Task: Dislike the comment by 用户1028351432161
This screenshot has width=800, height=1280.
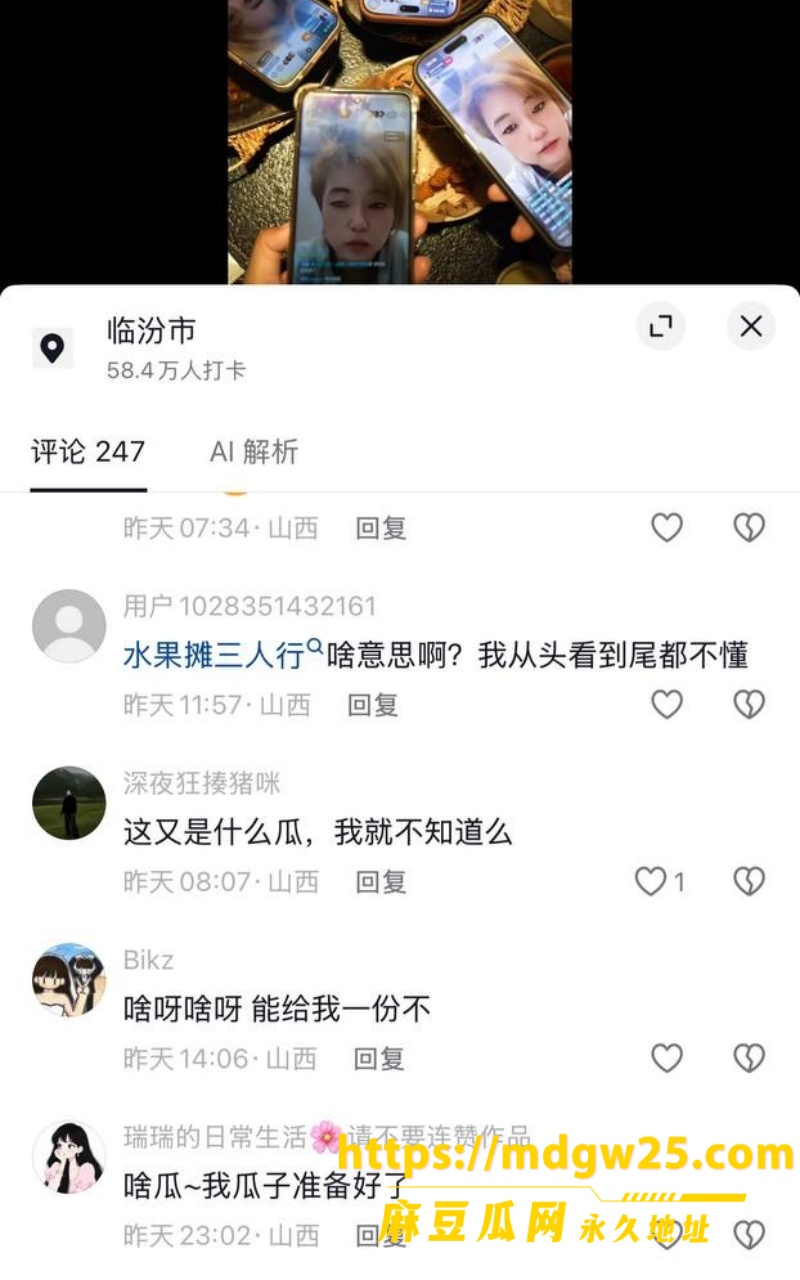Action: tap(749, 705)
